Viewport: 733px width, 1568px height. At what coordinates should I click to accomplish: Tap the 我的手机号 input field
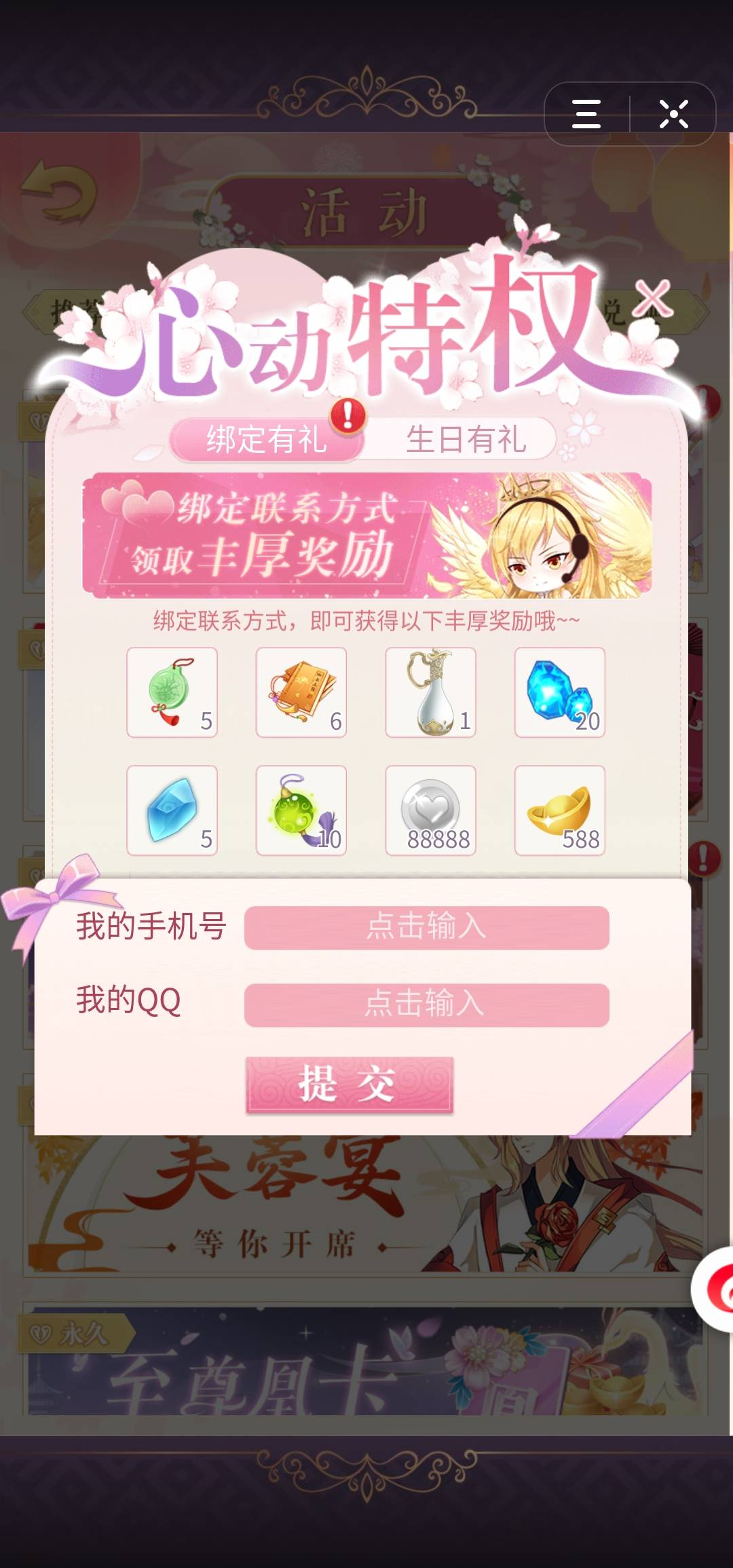(426, 927)
